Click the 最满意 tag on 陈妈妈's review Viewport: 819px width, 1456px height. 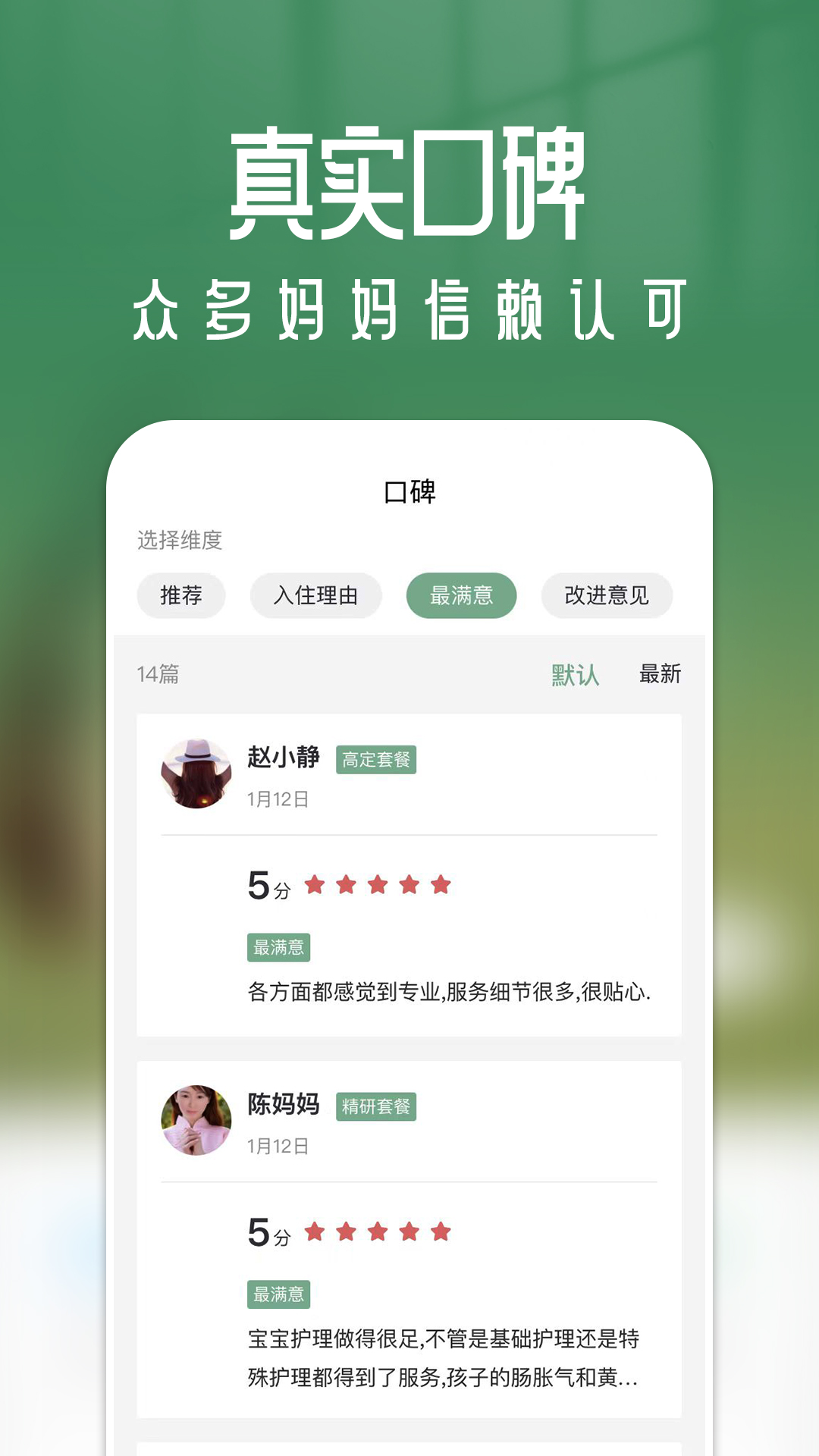pos(280,1295)
